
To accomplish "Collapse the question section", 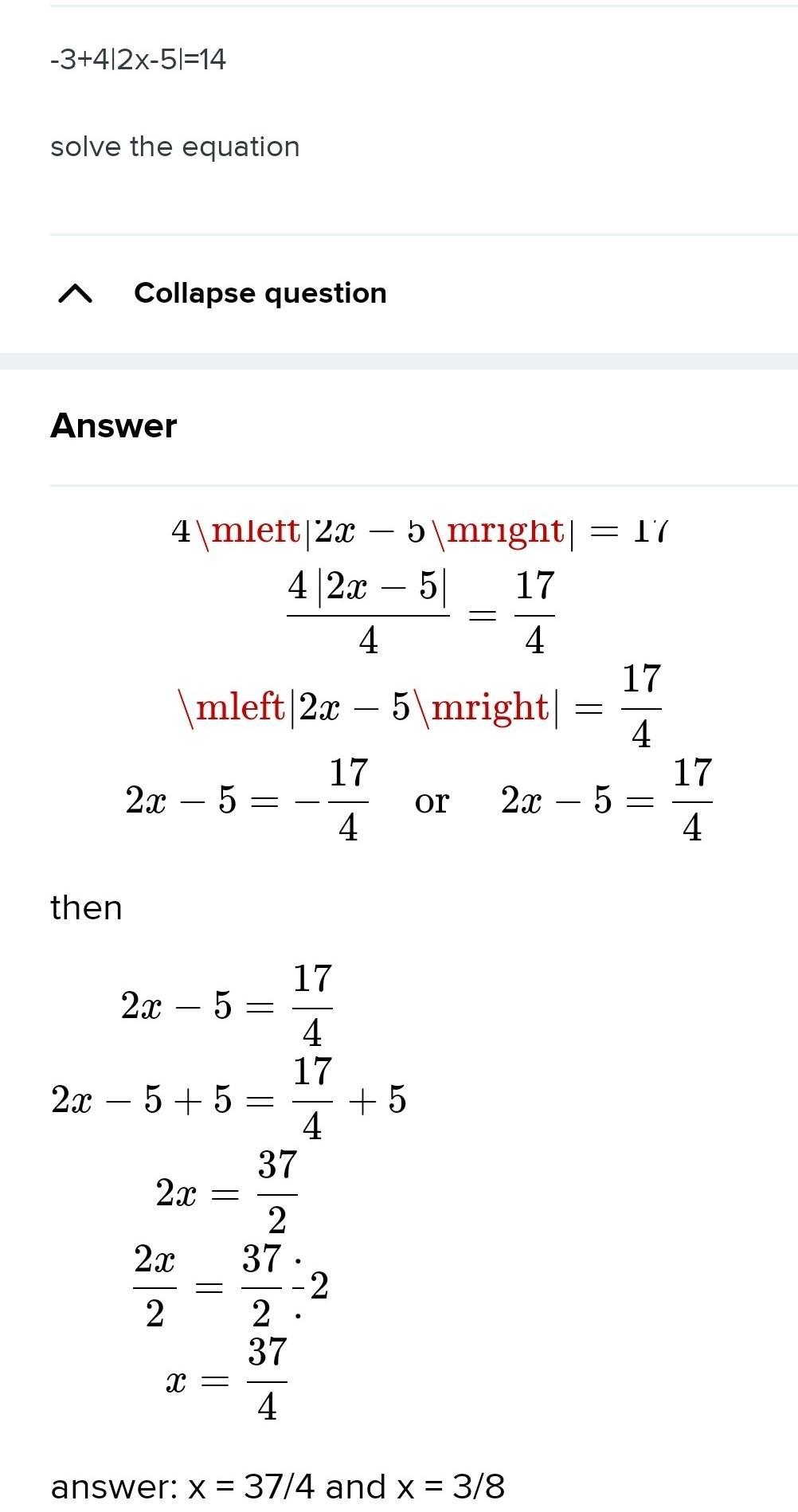I will [259, 293].
